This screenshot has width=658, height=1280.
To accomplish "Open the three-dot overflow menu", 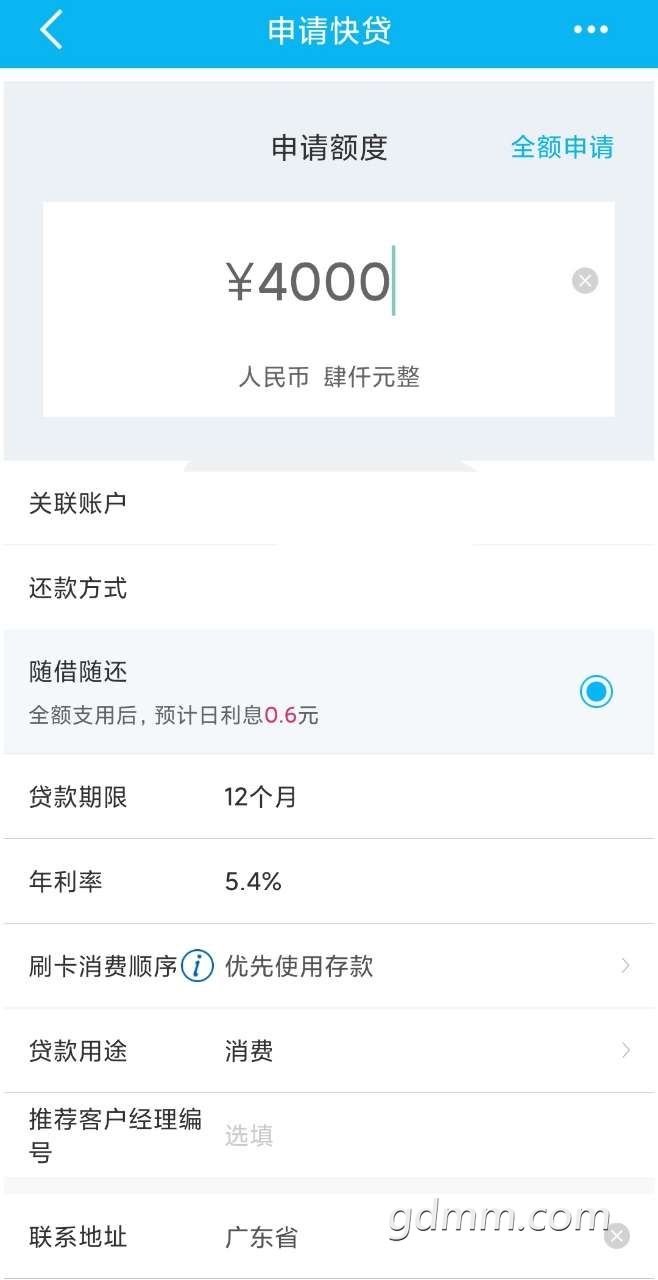I will point(590,30).
